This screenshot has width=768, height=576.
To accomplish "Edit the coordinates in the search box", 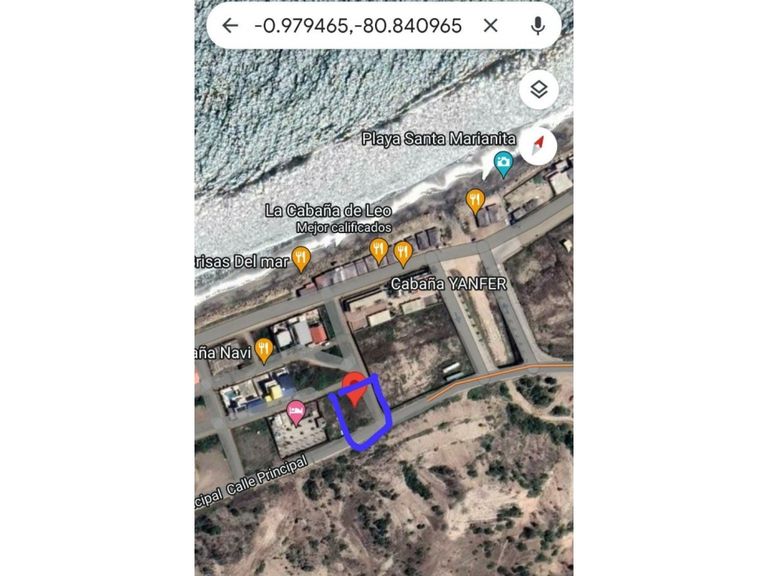I will (357, 26).
